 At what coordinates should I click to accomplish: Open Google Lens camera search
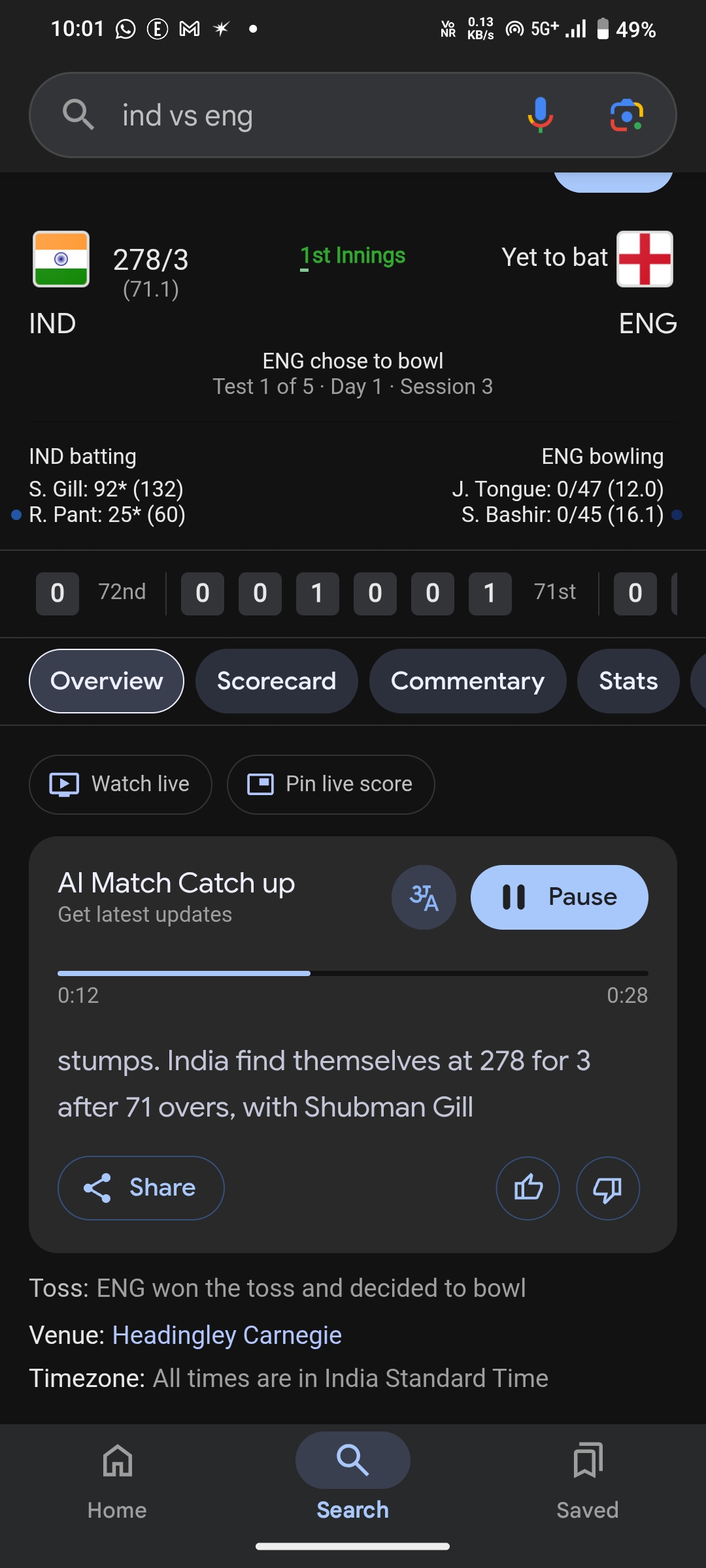pos(626,116)
